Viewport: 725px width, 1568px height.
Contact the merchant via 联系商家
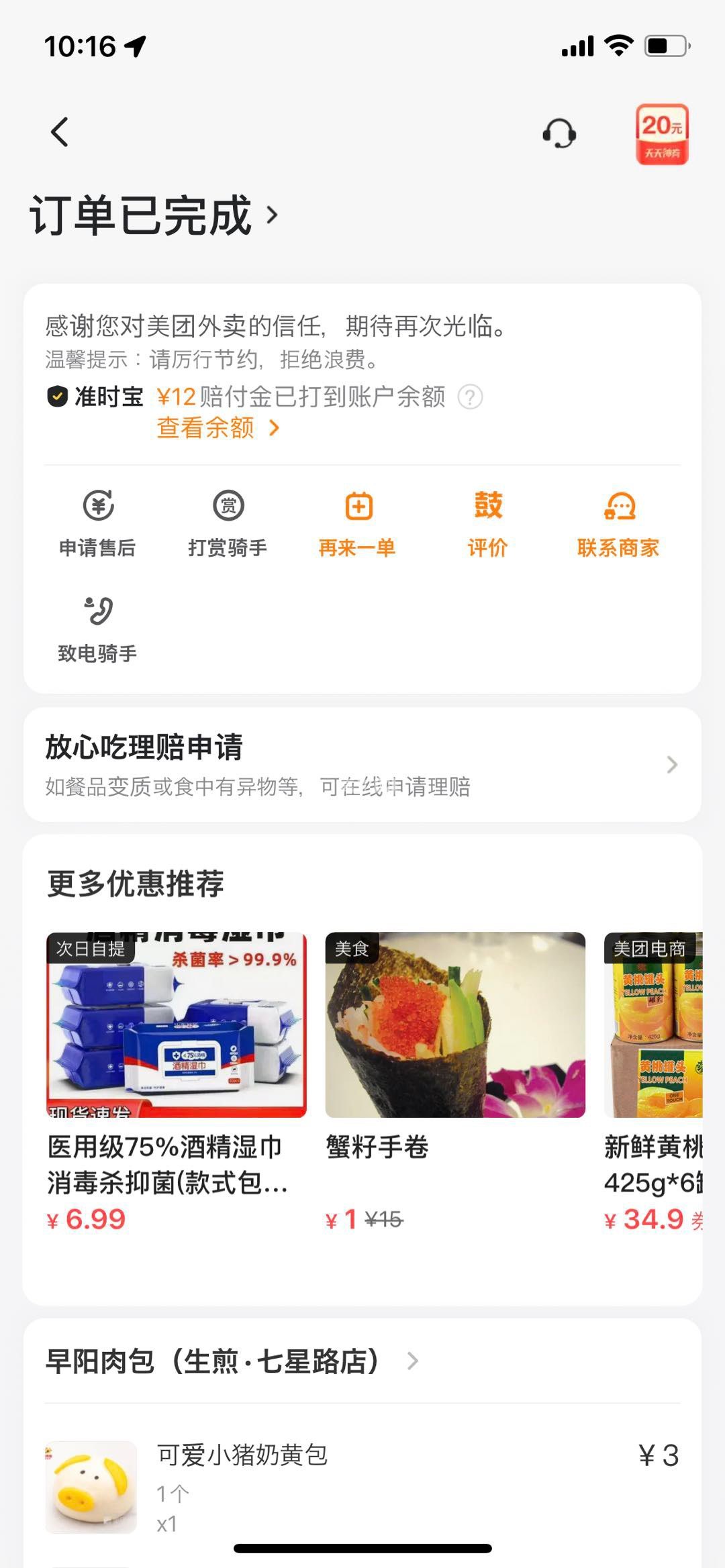coord(618,523)
